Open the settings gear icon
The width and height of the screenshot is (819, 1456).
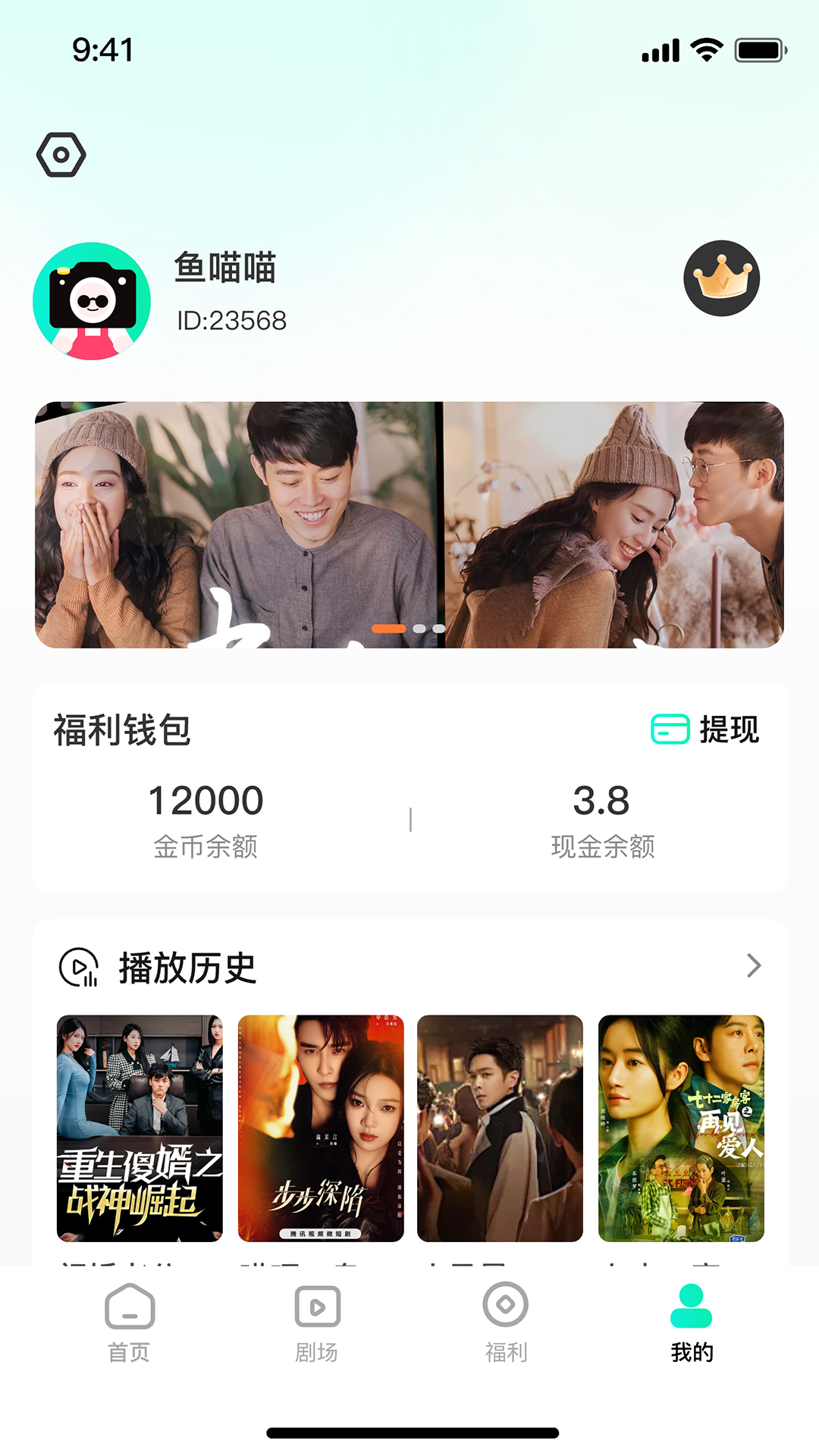pyautogui.click(x=61, y=154)
